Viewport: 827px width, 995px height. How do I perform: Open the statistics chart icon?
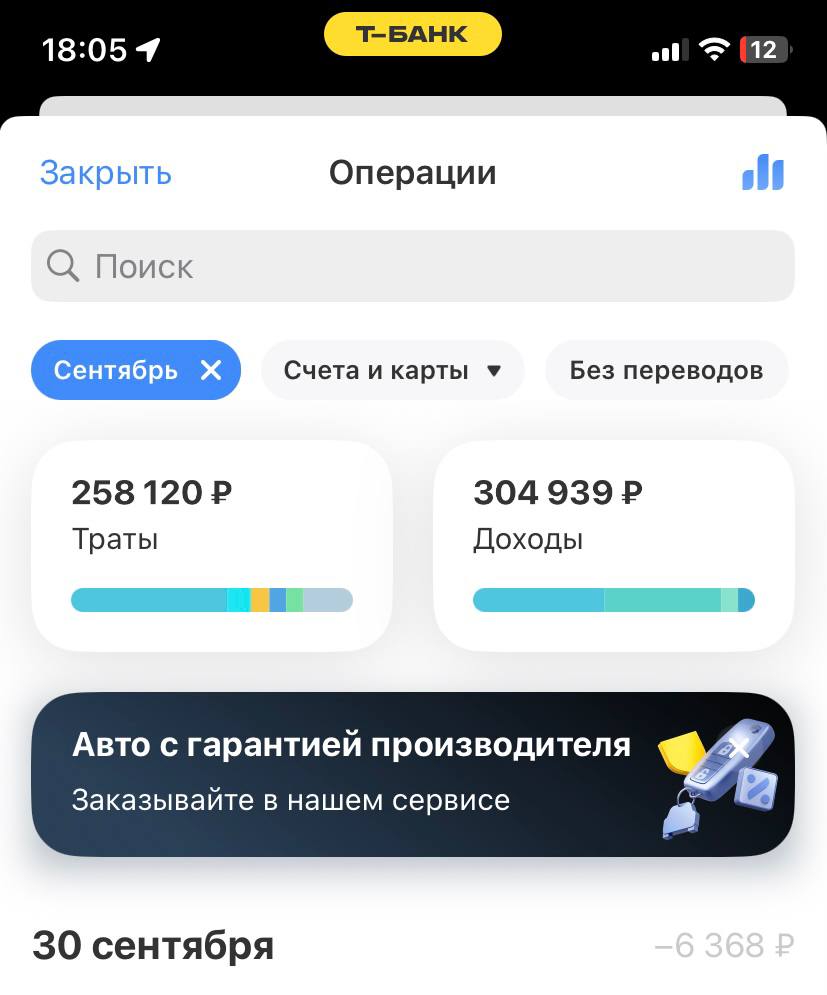[763, 173]
